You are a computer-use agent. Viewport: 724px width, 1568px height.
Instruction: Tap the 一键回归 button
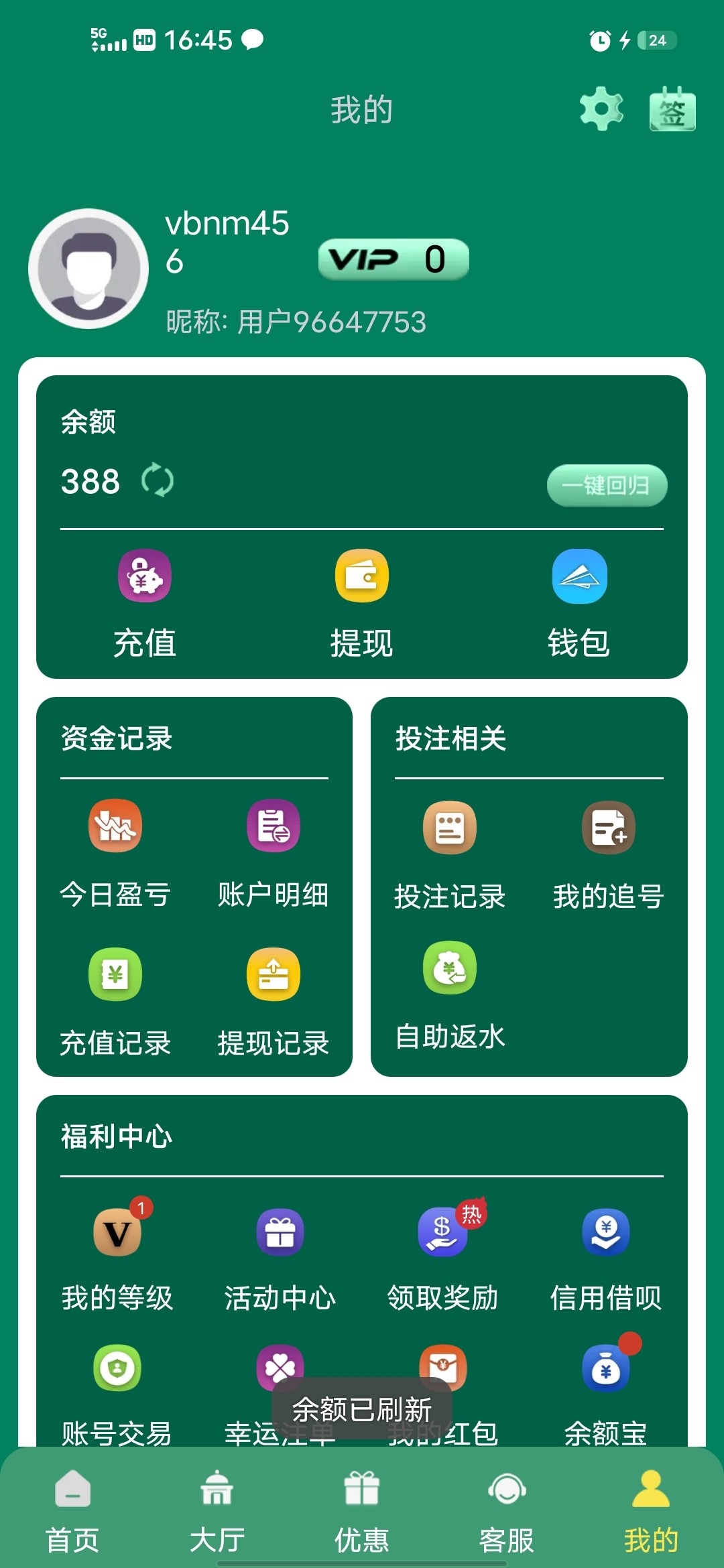[x=607, y=485]
